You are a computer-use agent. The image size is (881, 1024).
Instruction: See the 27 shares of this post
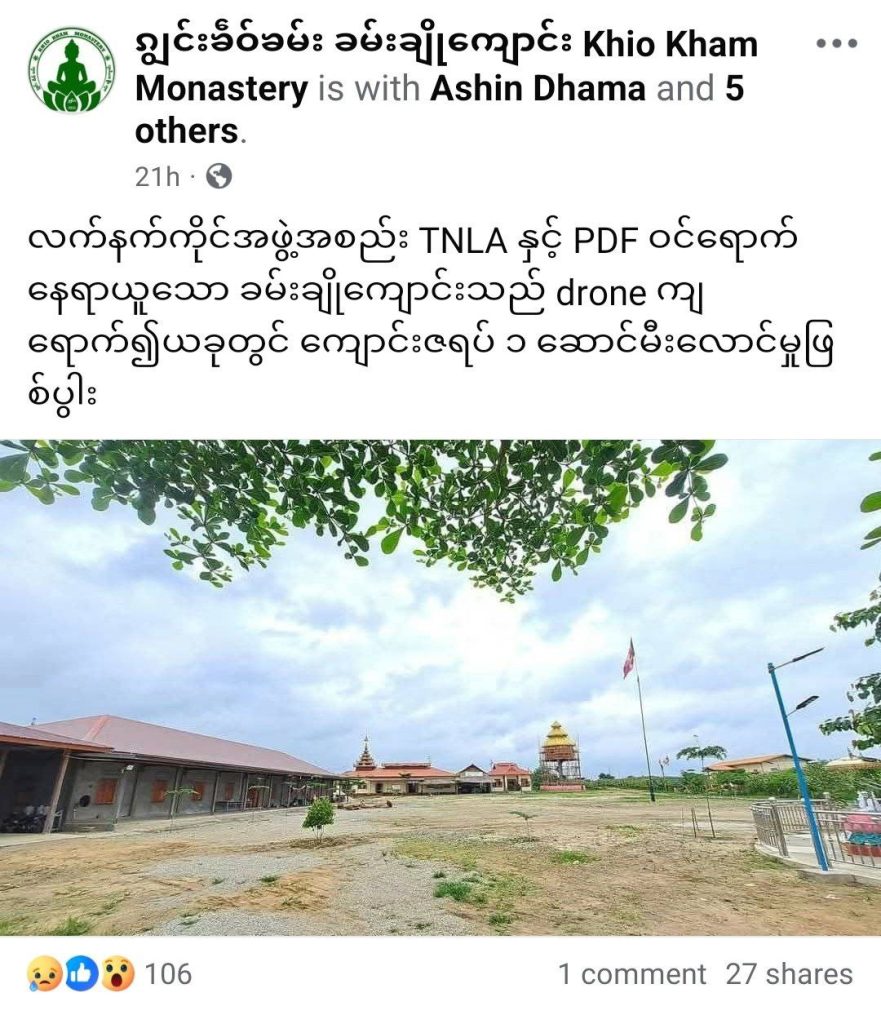[x=789, y=975]
